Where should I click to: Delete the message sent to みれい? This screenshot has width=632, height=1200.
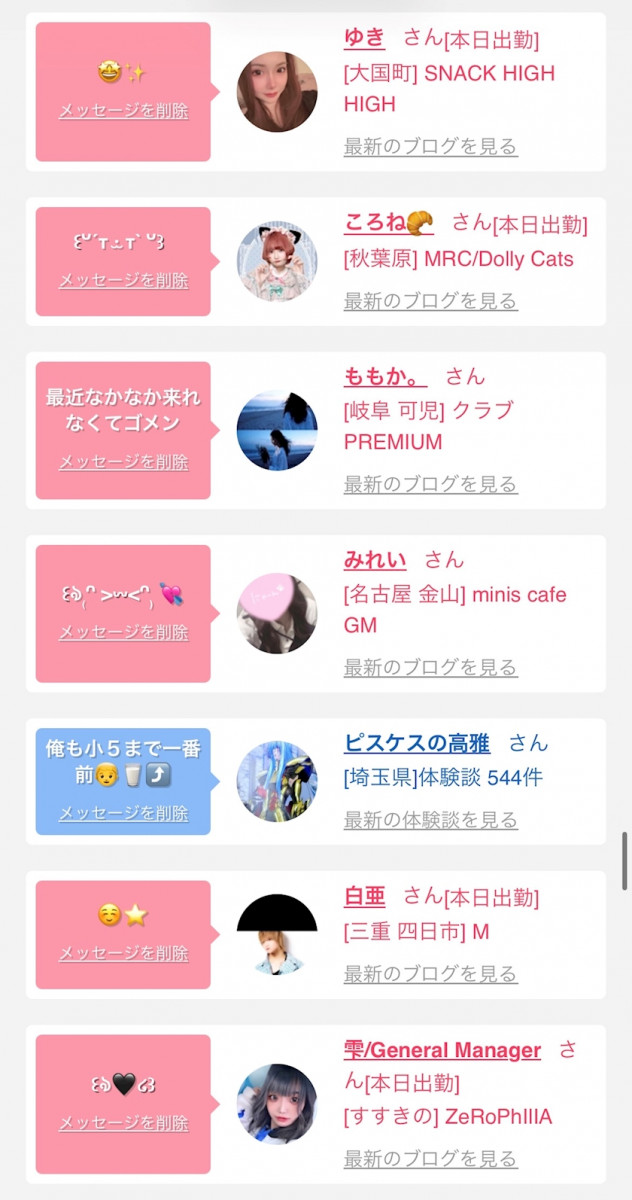[x=123, y=632]
